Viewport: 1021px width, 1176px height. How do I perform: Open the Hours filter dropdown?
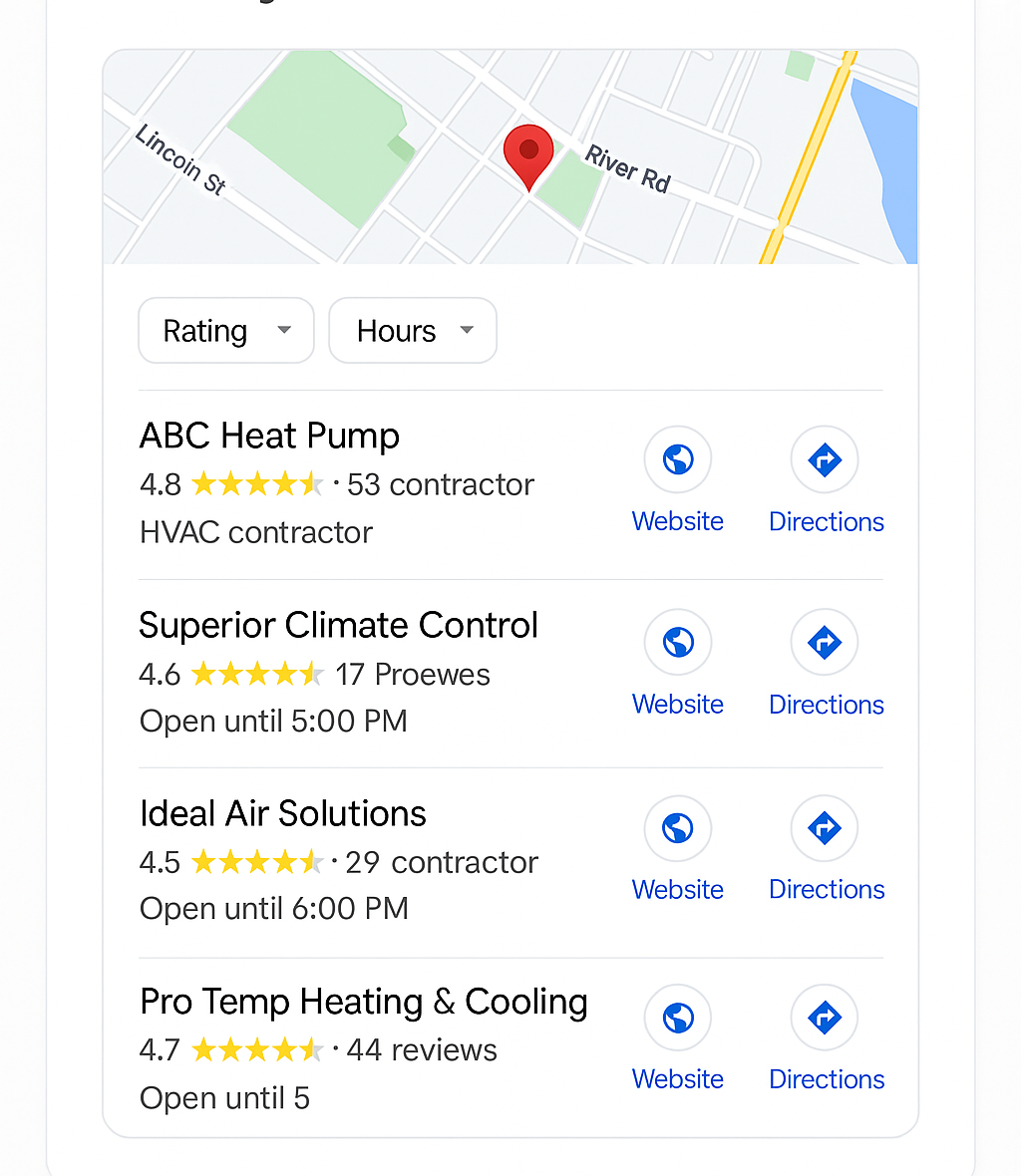412,330
